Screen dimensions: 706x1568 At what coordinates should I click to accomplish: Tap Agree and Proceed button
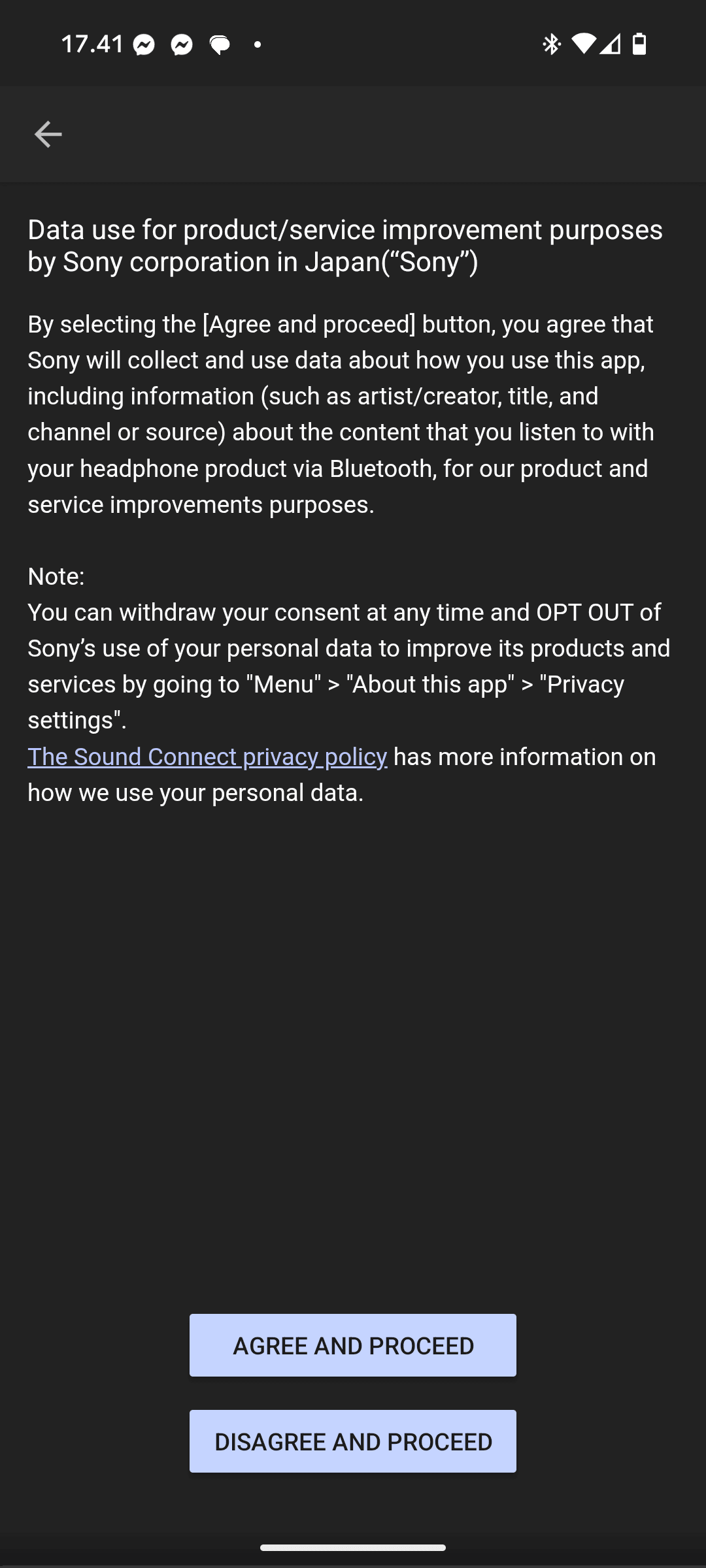click(x=353, y=1345)
